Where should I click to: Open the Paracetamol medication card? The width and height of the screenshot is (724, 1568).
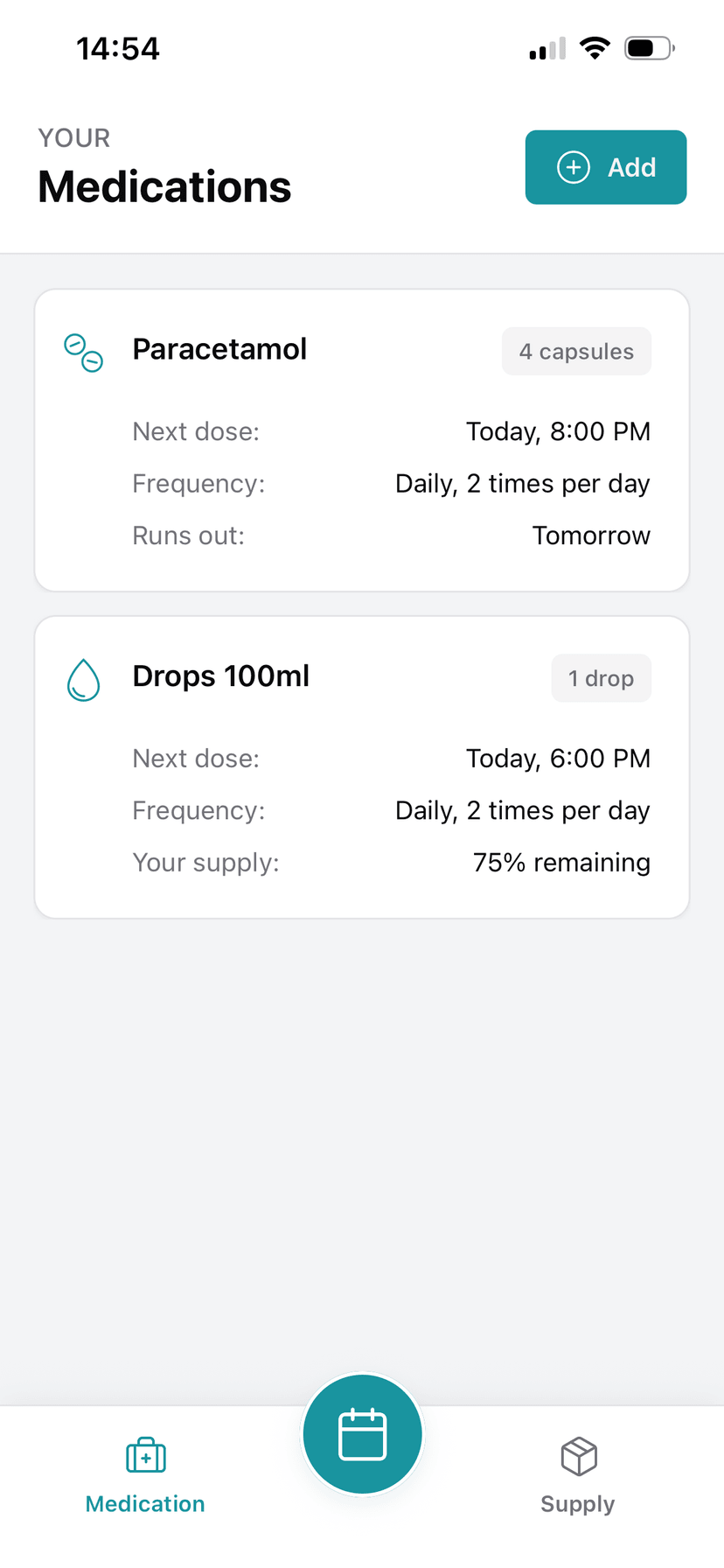click(362, 439)
